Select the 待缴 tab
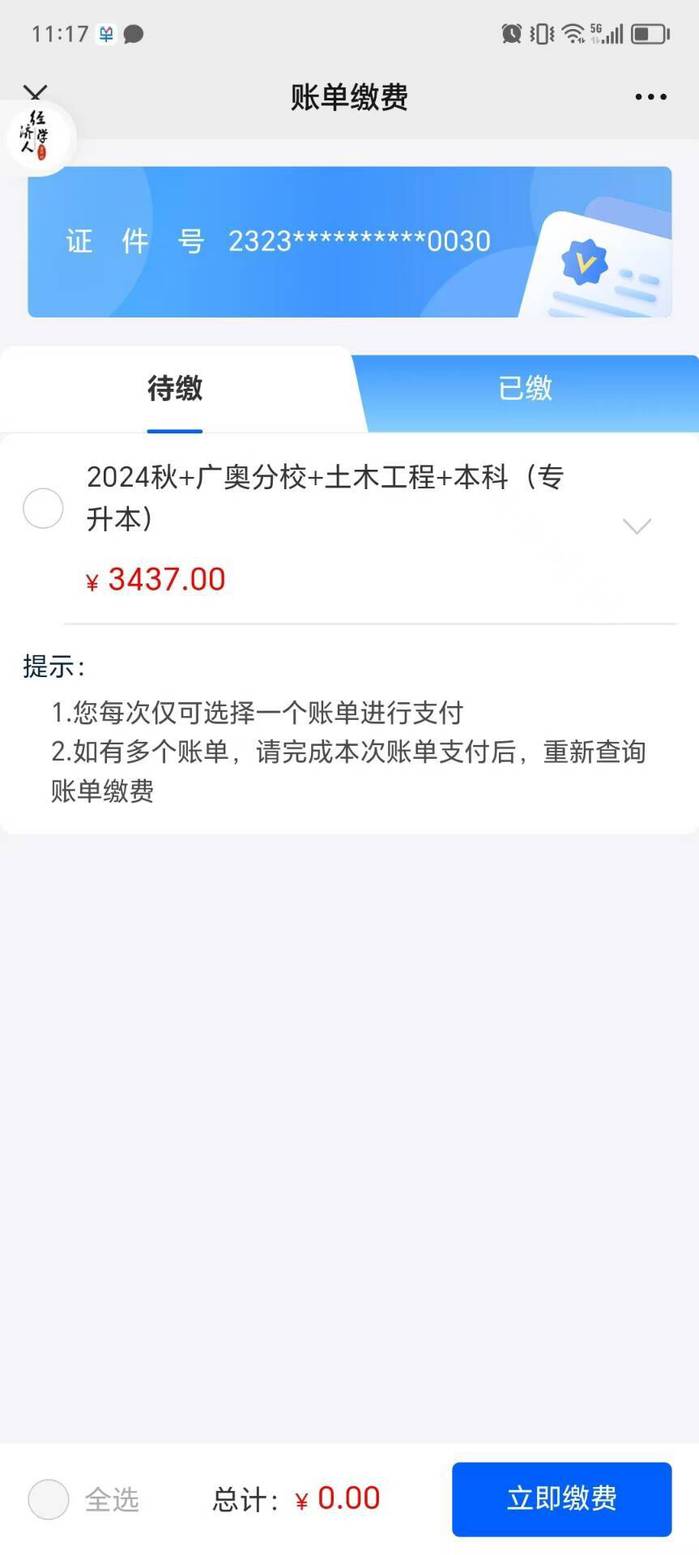Viewport: 699px width, 1555px height. [x=175, y=389]
